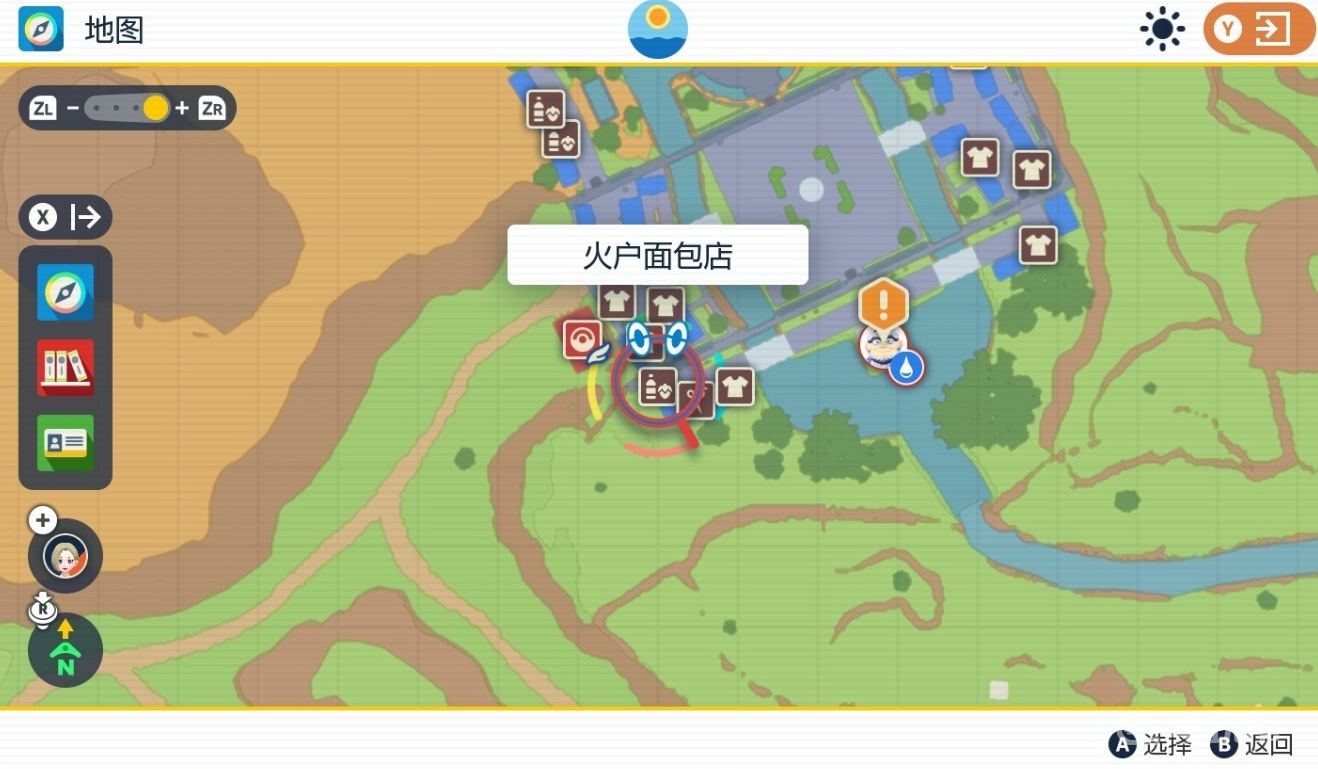
Task: Open the green trainer profile card icon
Action: [65, 442]
